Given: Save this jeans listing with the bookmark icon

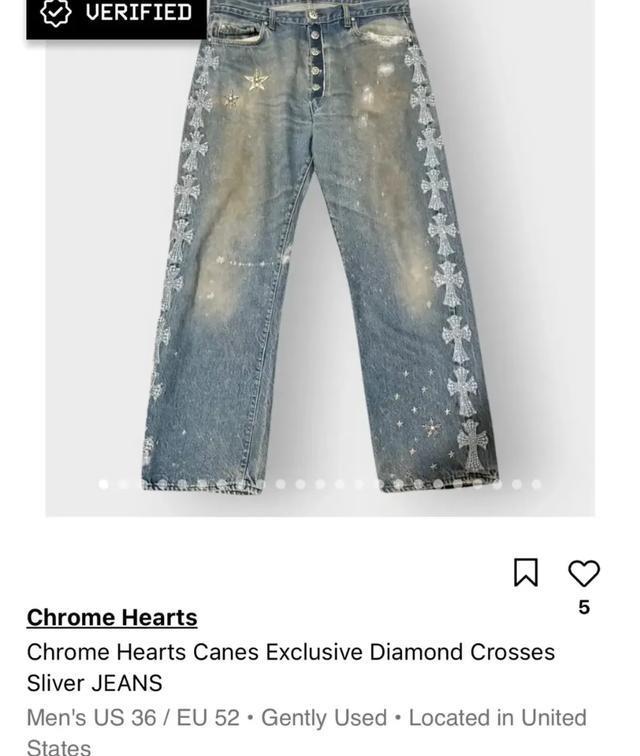Looking at the screenshot, I should (x=526, y=572).
